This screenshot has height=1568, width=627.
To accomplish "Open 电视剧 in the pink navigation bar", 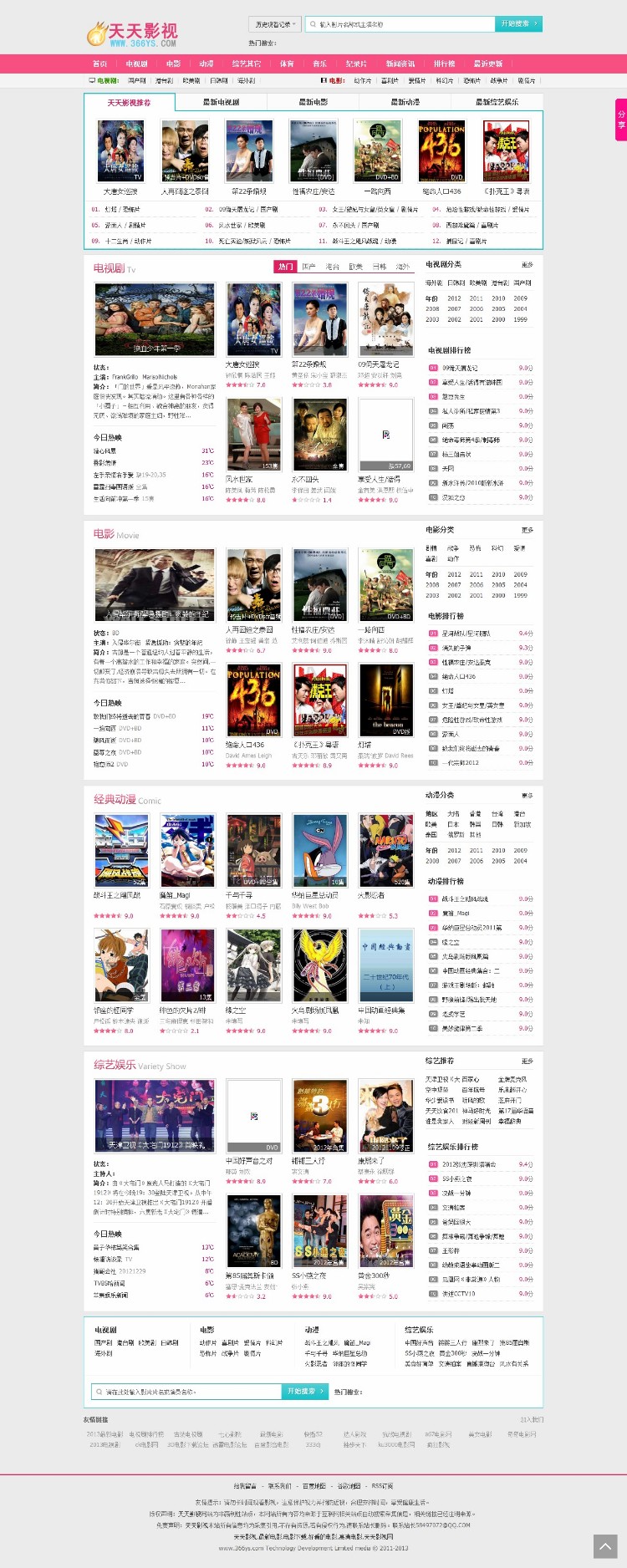I will click(x=136, y=64).
